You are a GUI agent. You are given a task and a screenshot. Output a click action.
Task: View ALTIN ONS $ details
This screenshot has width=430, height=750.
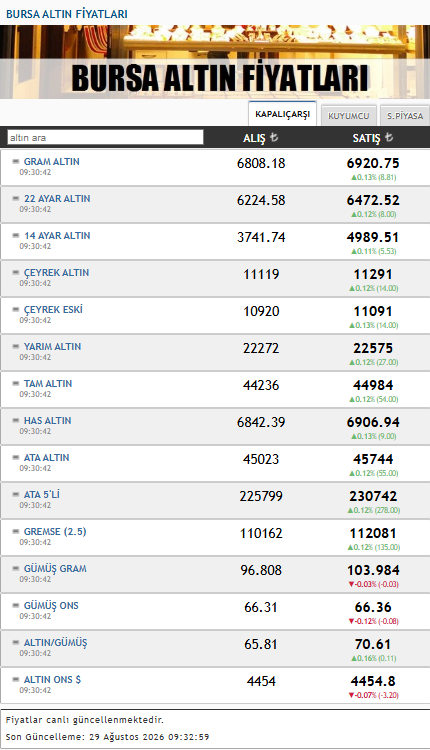pyautogui.click(x=52, y=679)
